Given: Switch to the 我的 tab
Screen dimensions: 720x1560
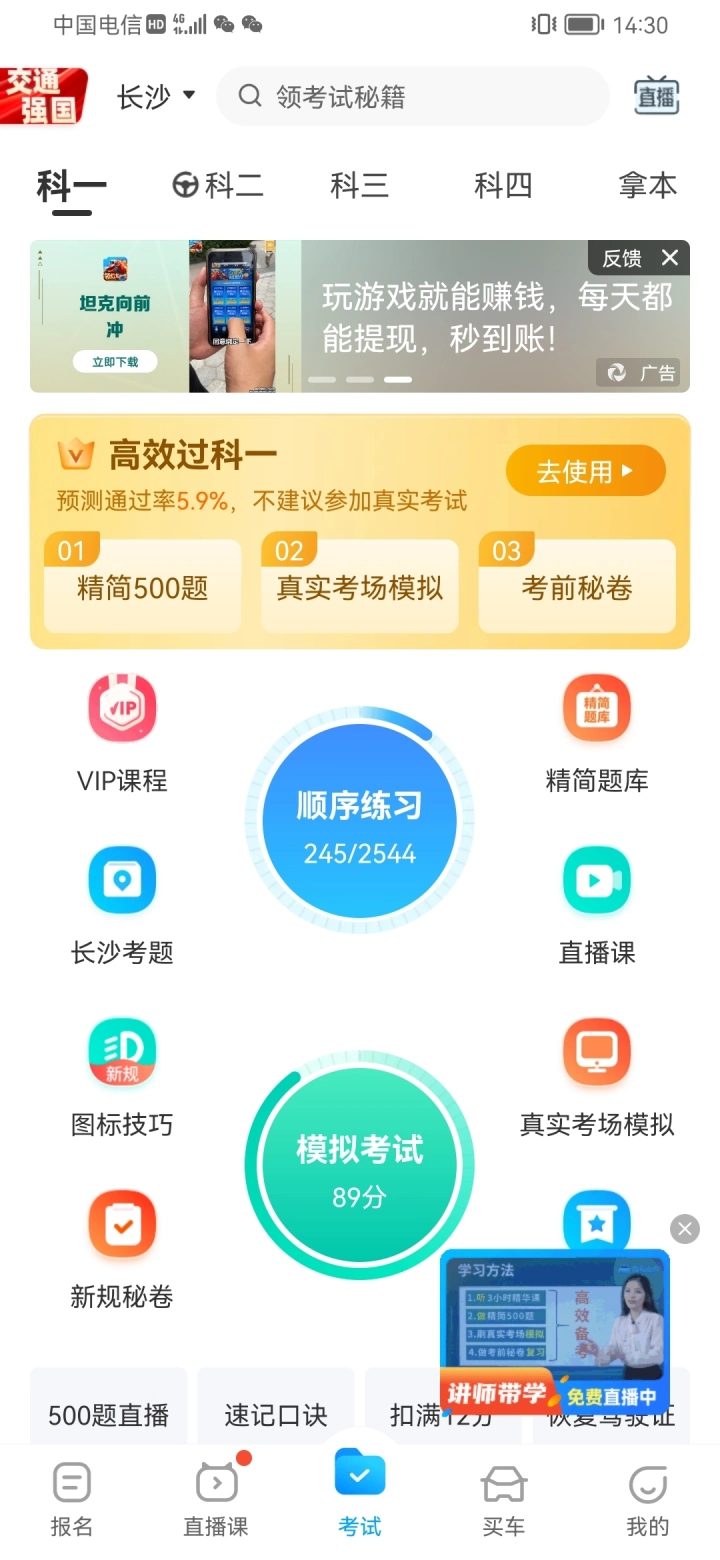Looking at the screenshot, I should point(647,1498).
